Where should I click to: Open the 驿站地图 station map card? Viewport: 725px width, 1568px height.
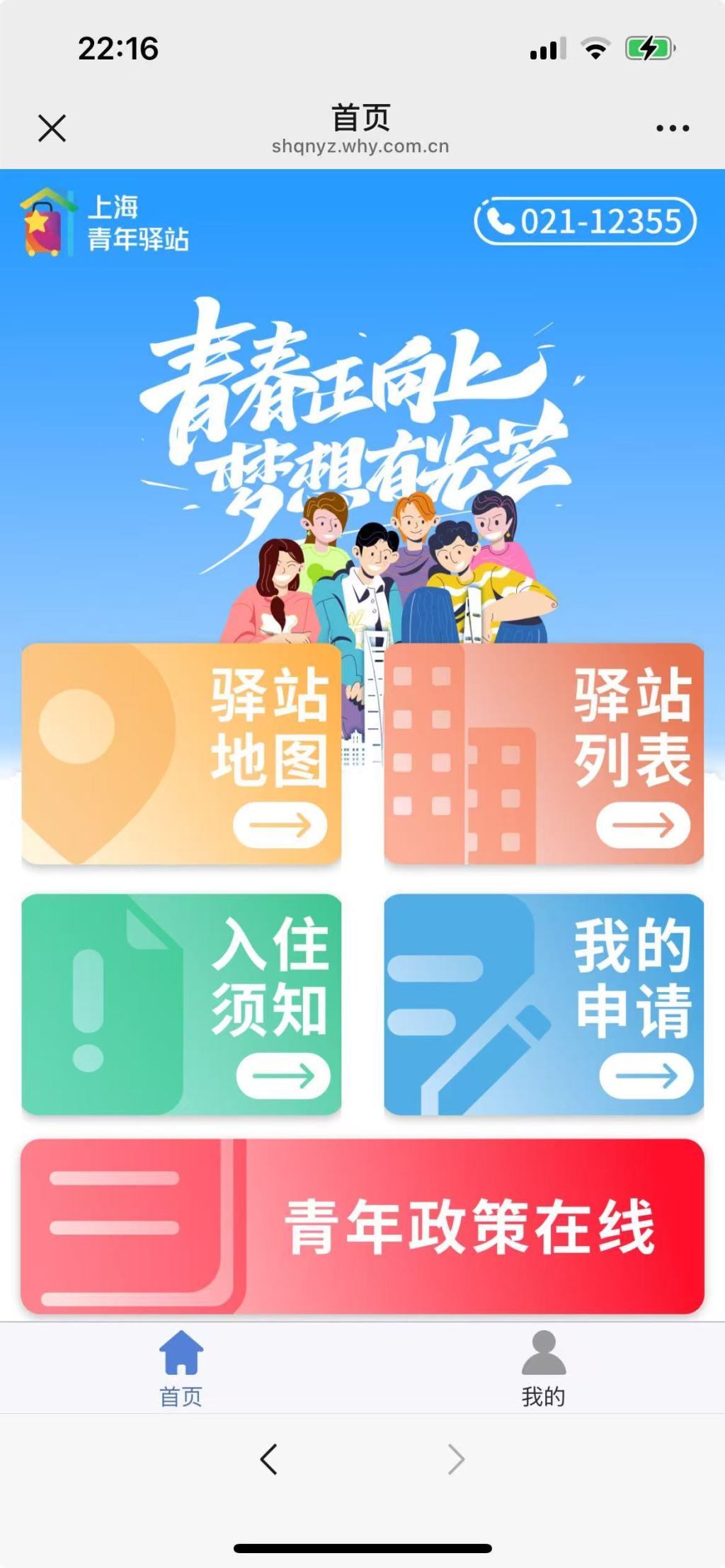(x=181, y=754)
